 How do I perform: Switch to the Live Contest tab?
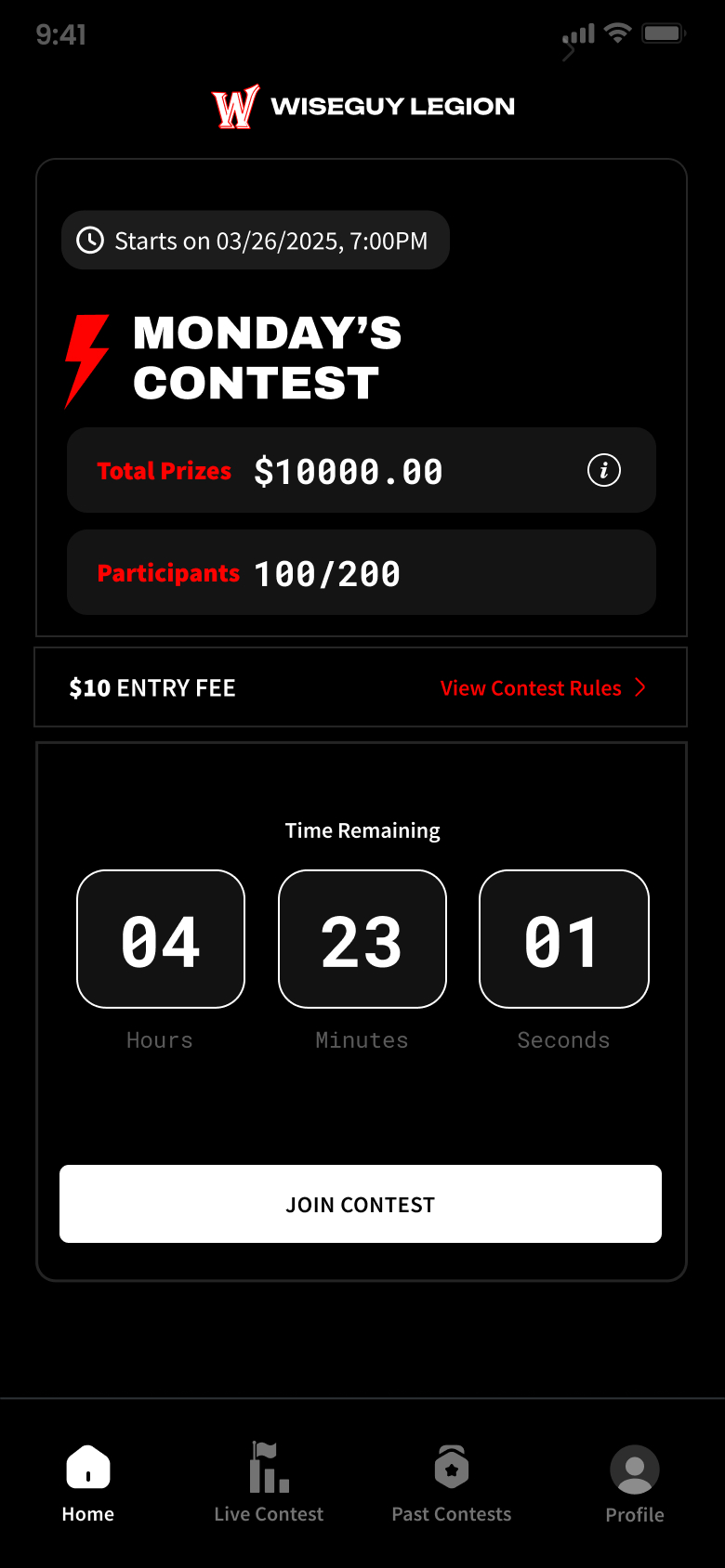(269, 1483)
